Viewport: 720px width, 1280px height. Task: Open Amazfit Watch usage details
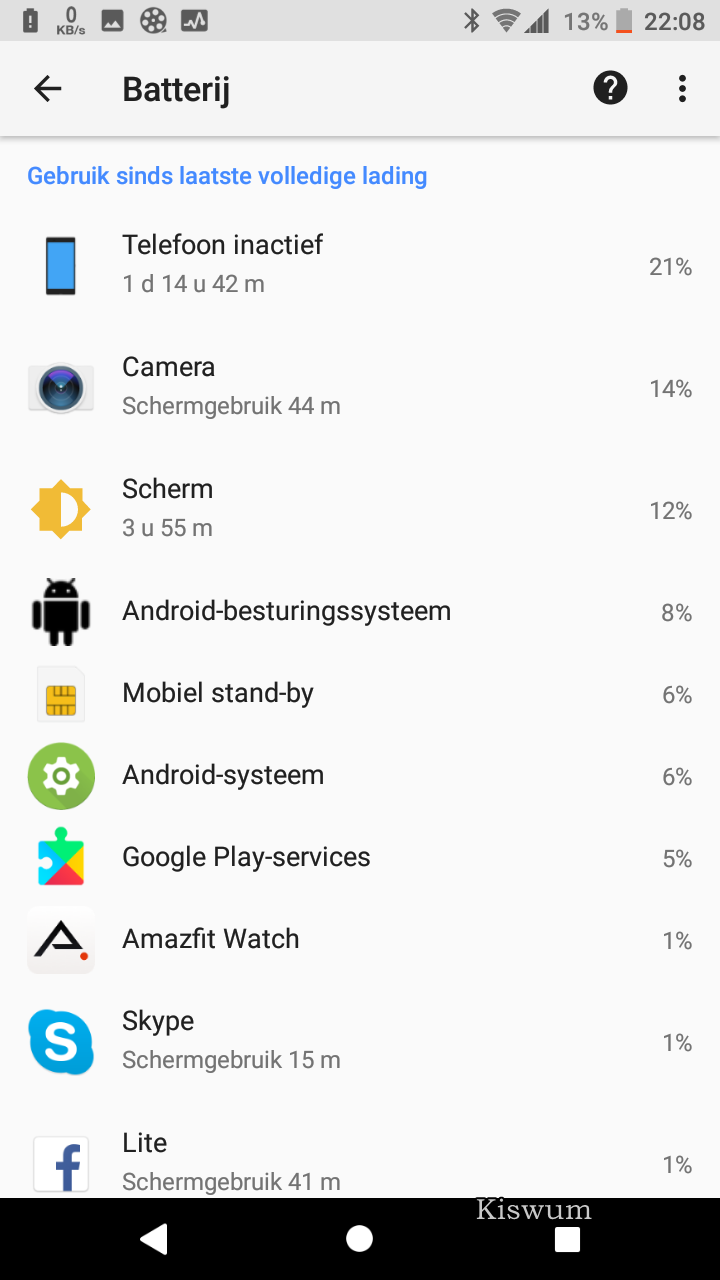tap(360, 939)
